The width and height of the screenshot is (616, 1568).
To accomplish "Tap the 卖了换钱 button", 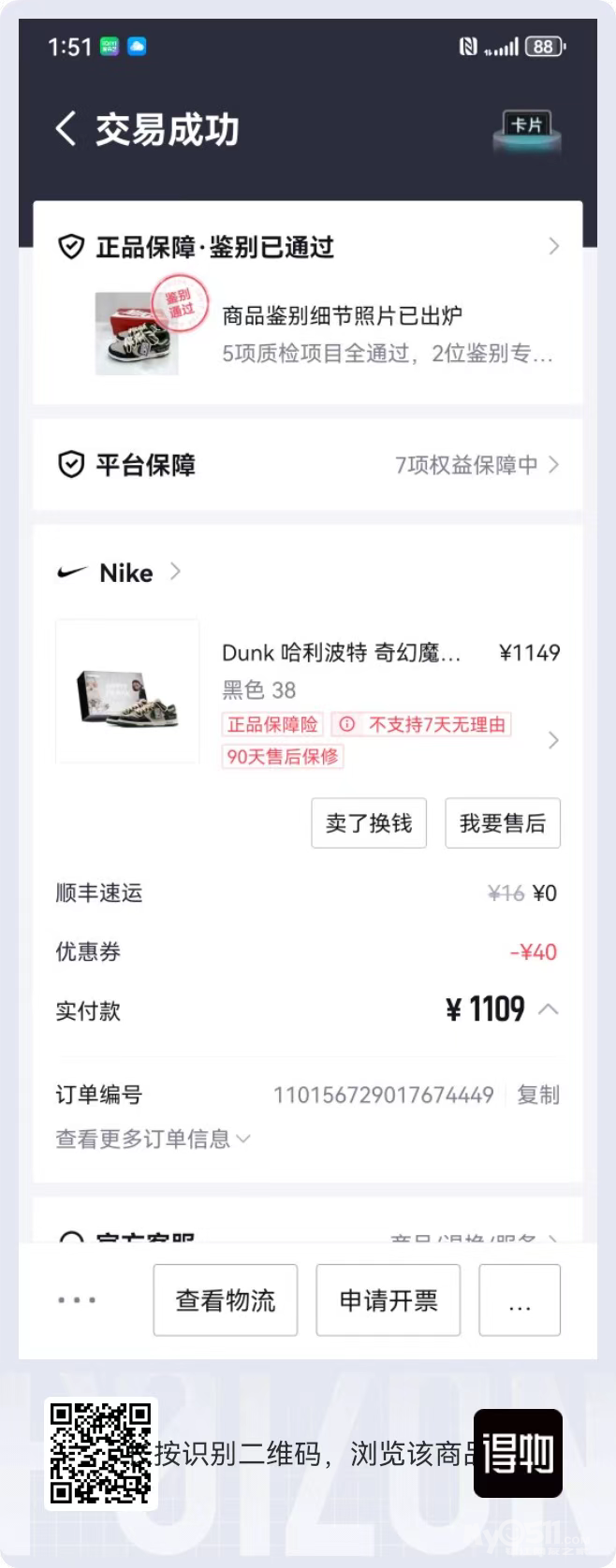I will click(369, 823).
